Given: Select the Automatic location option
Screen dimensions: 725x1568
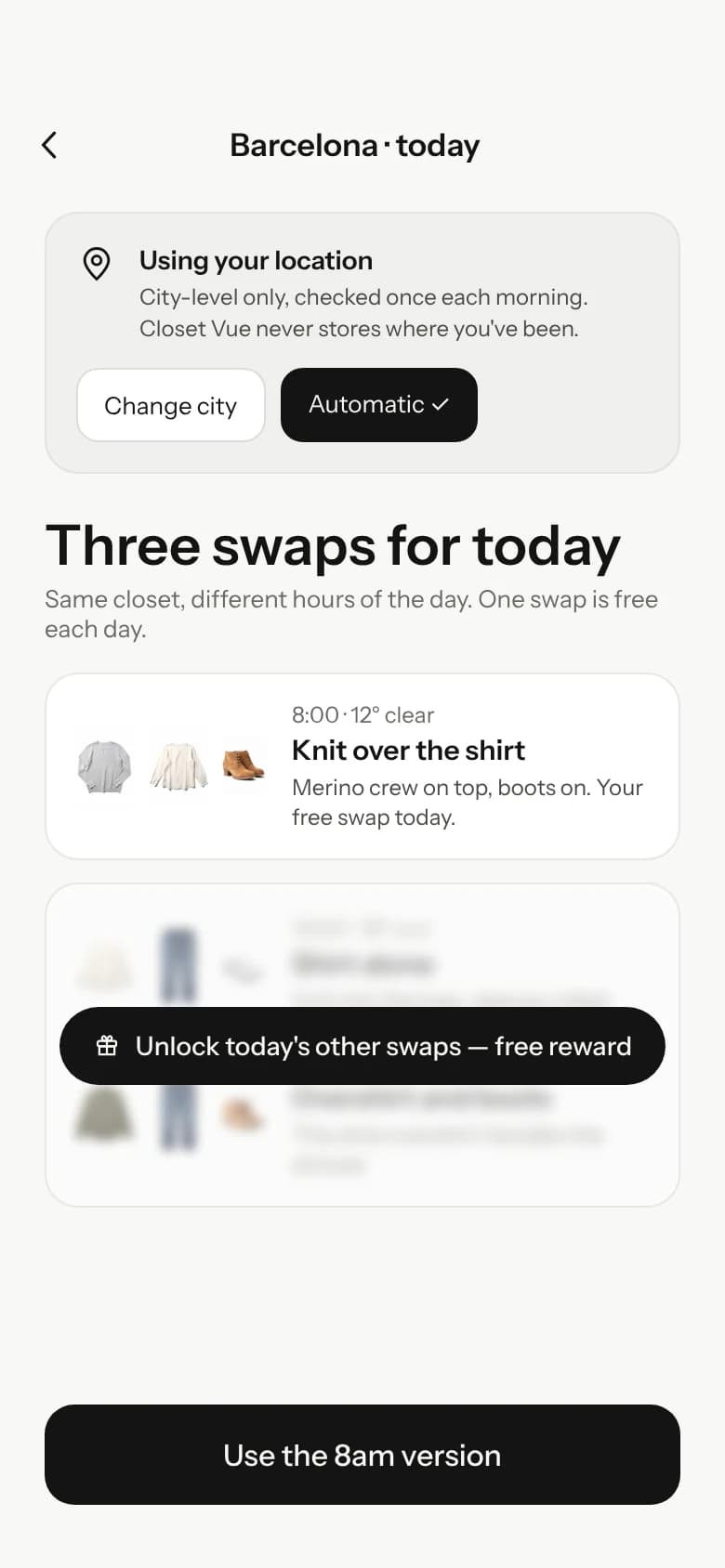Looking at the screenshot, I should coord(379,405).
